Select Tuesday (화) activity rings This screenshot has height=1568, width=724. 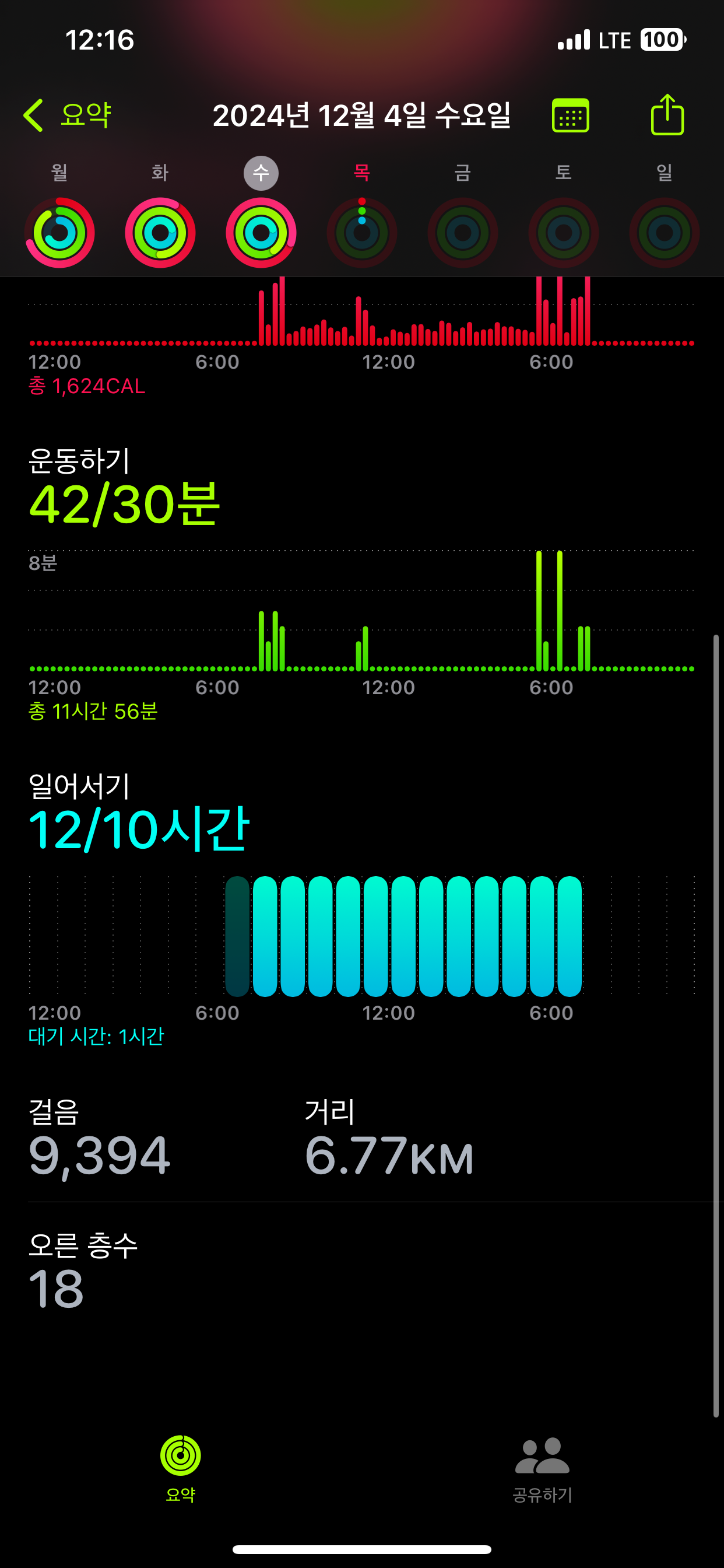click(x=160, y=233)
